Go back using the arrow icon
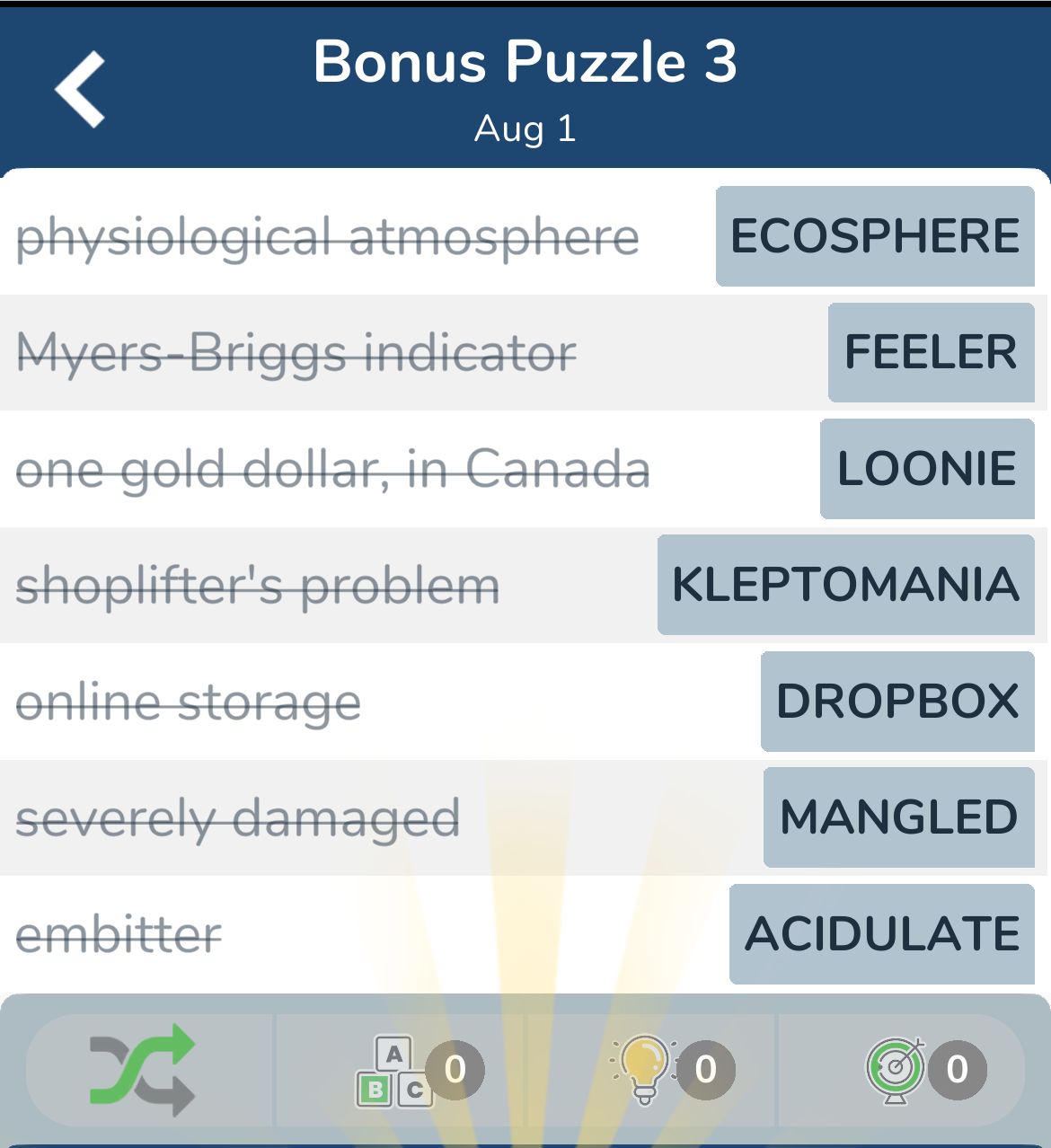1051x1148 pixels. pos(81,89)
